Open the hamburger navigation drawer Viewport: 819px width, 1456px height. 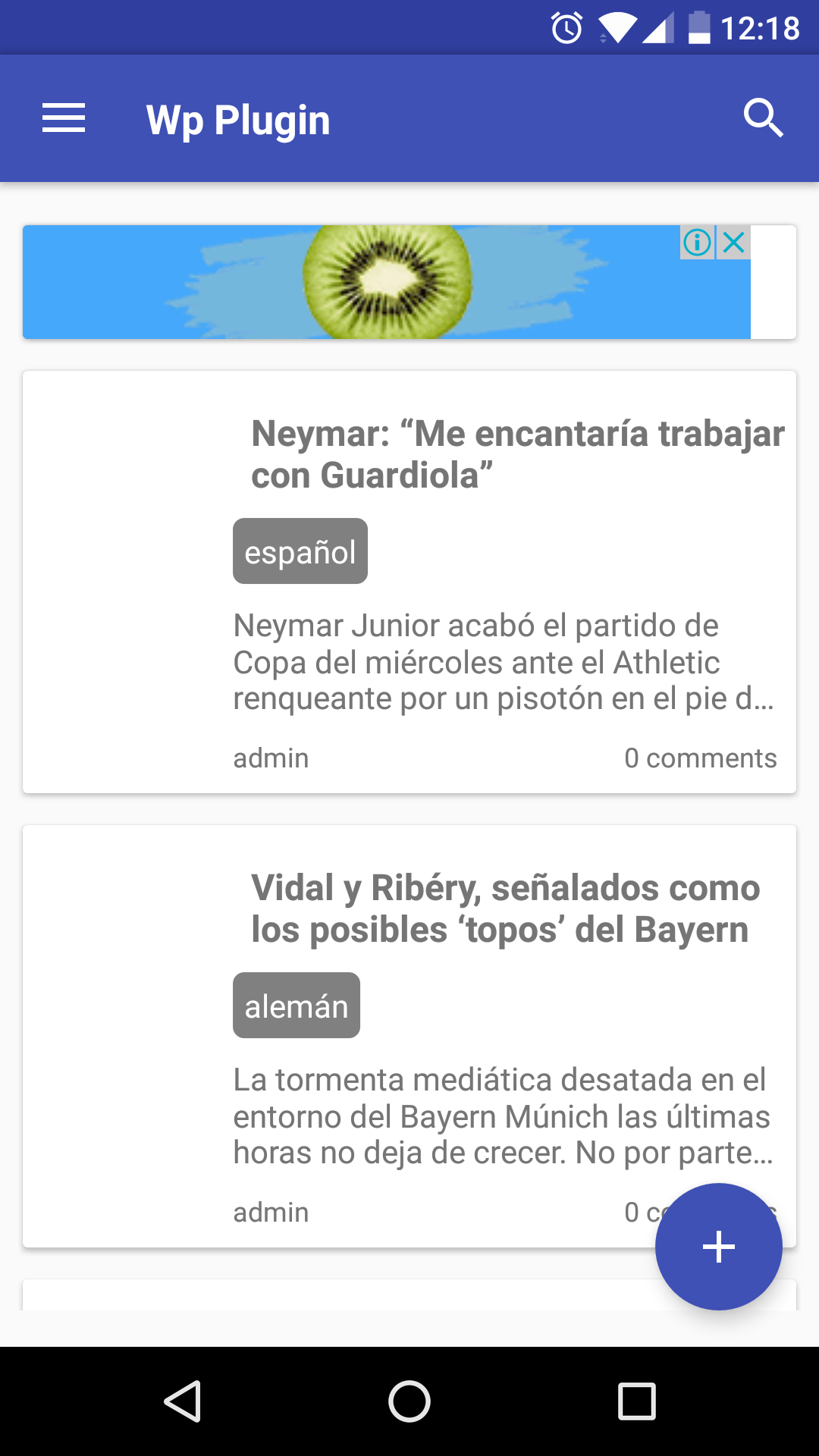pyautogui.click(x=64, y=118)
